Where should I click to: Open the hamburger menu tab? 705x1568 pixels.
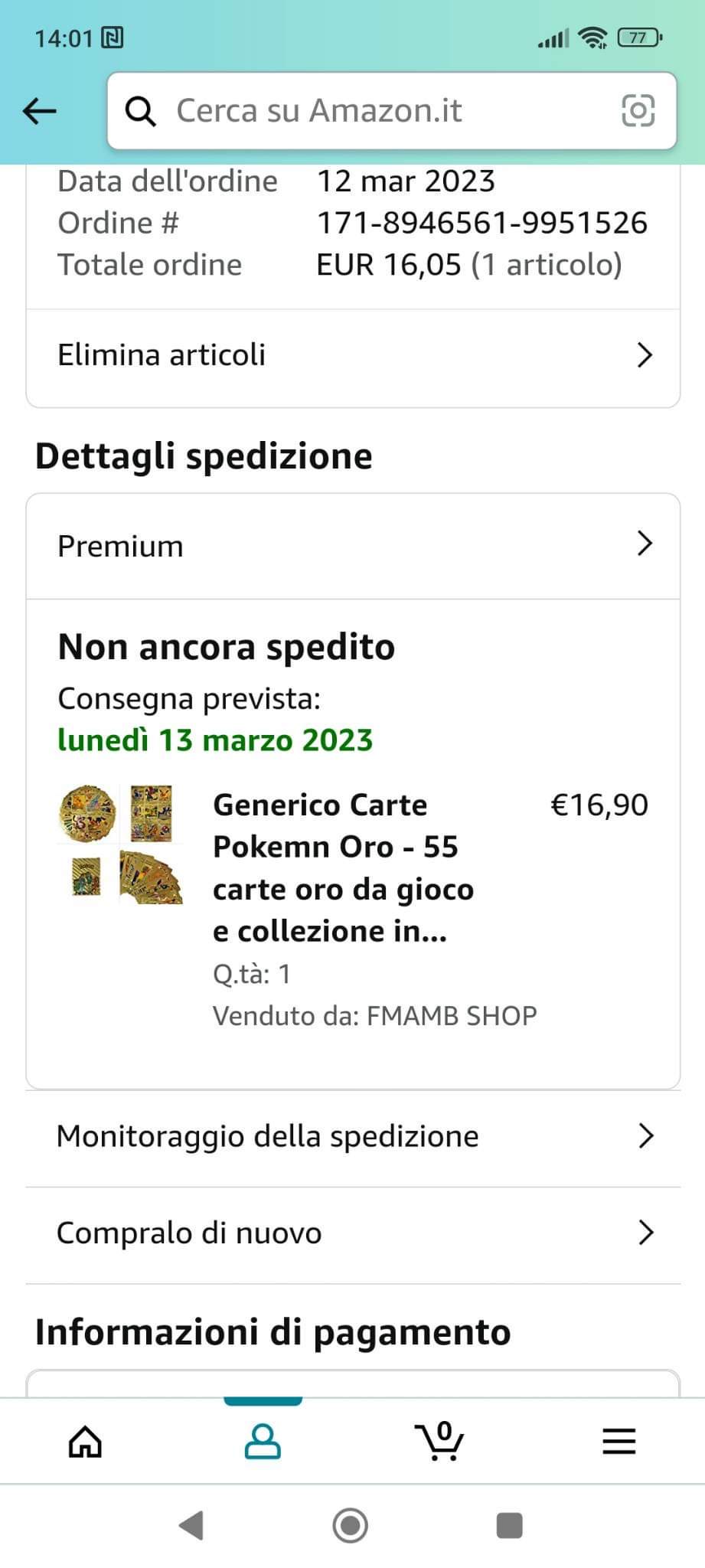(x=619, y=1442)
